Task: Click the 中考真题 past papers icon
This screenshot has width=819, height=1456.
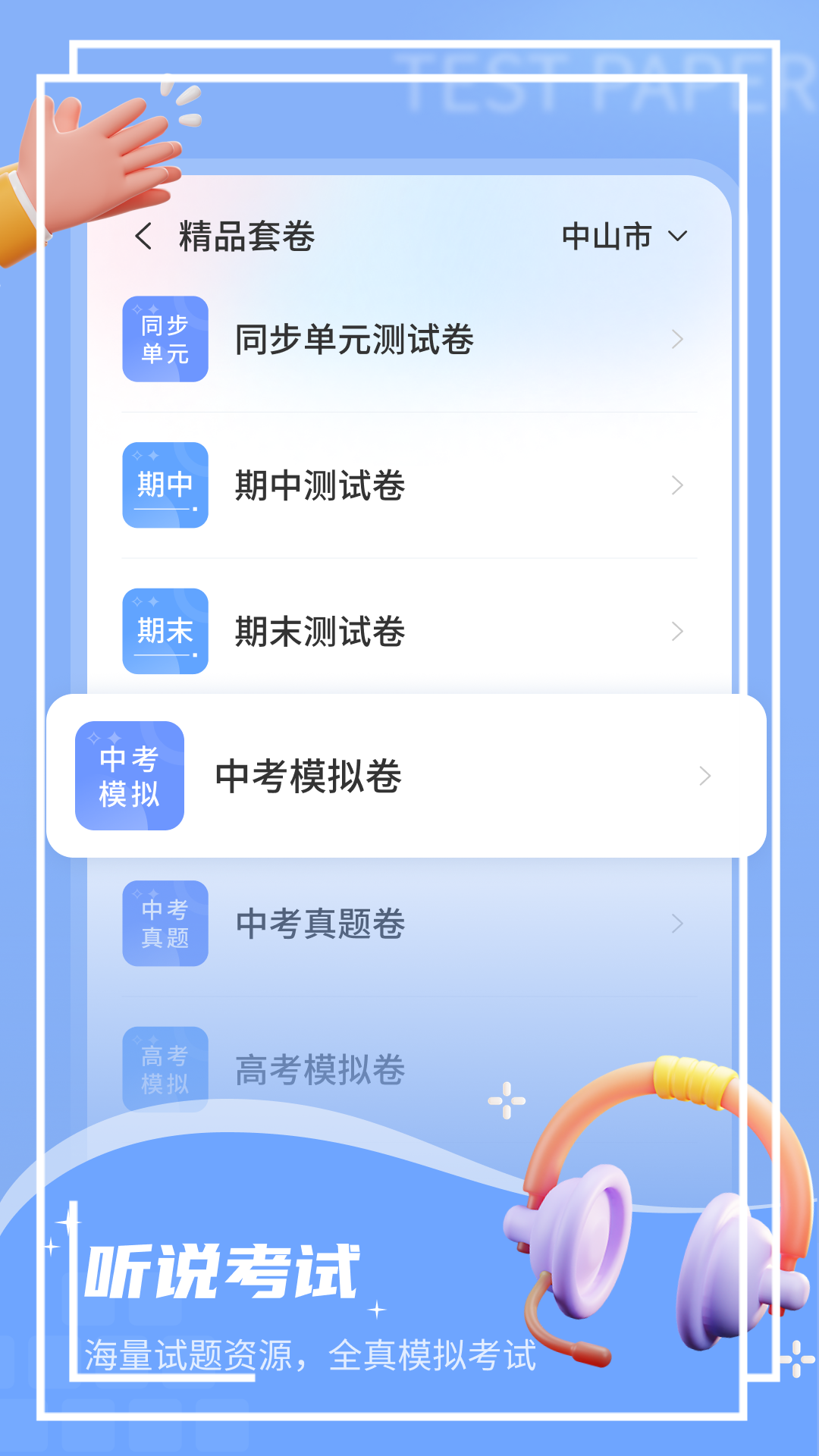Action: point(165,923)
